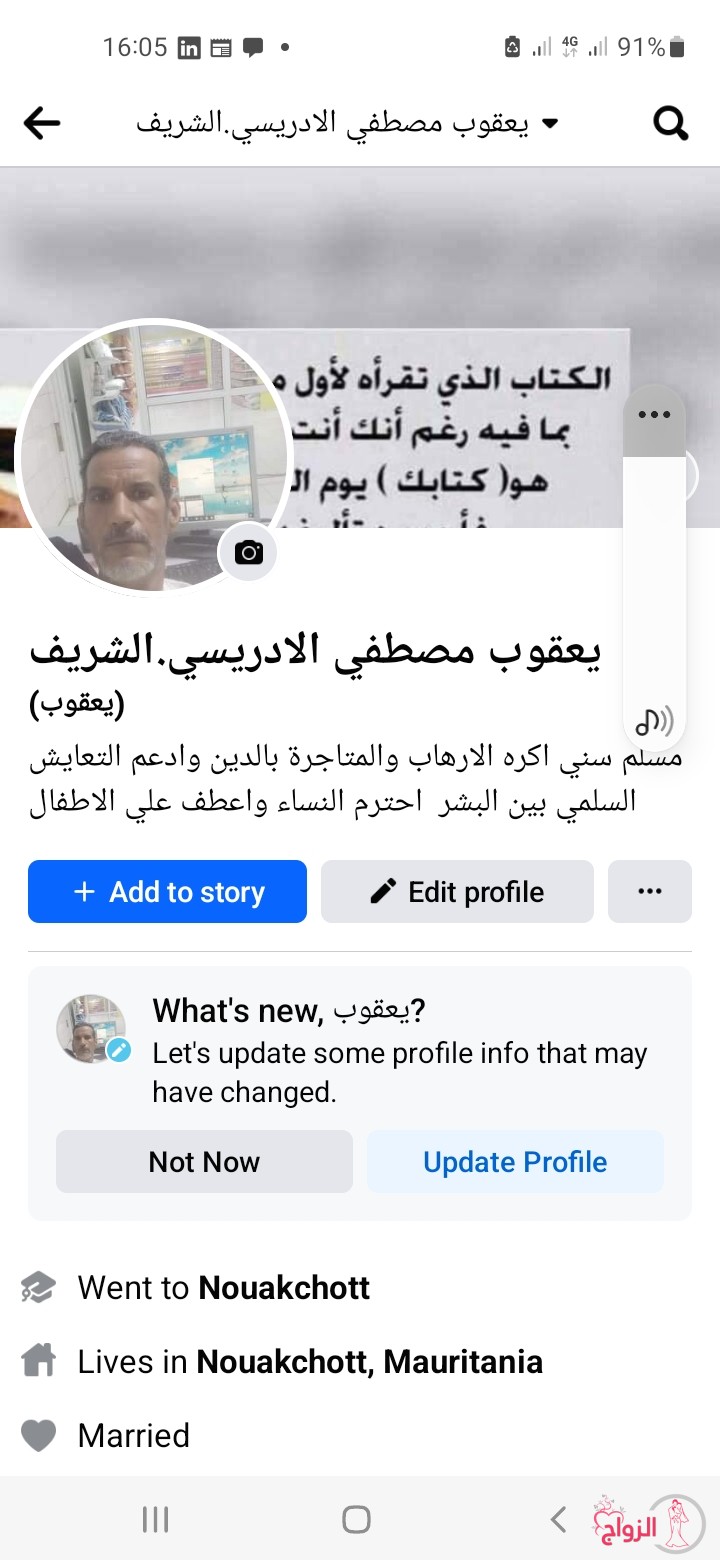
Task: Tap Add to story
Action: coord(167,891)
